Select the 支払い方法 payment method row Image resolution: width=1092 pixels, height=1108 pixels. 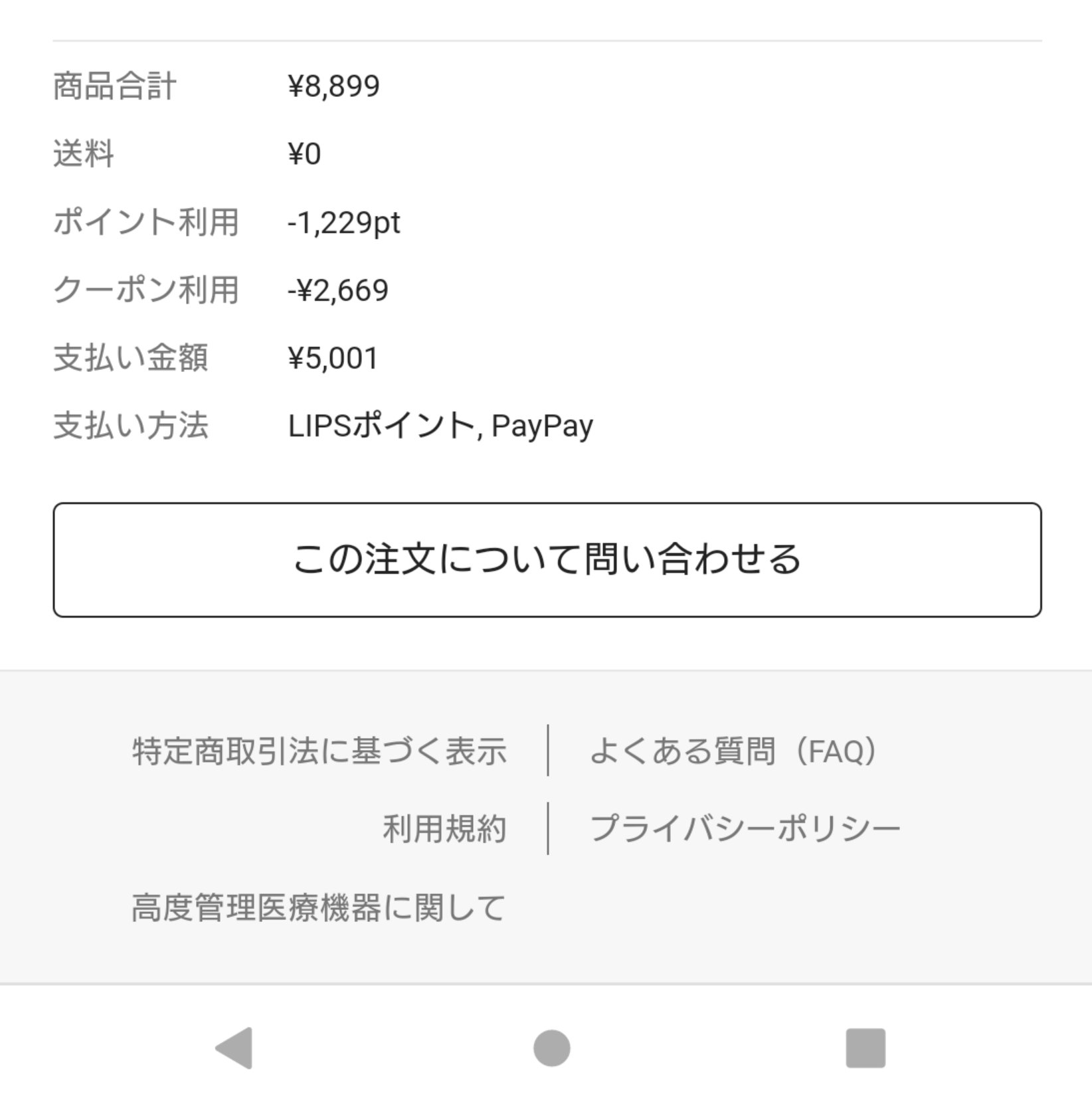pos(133,426)
